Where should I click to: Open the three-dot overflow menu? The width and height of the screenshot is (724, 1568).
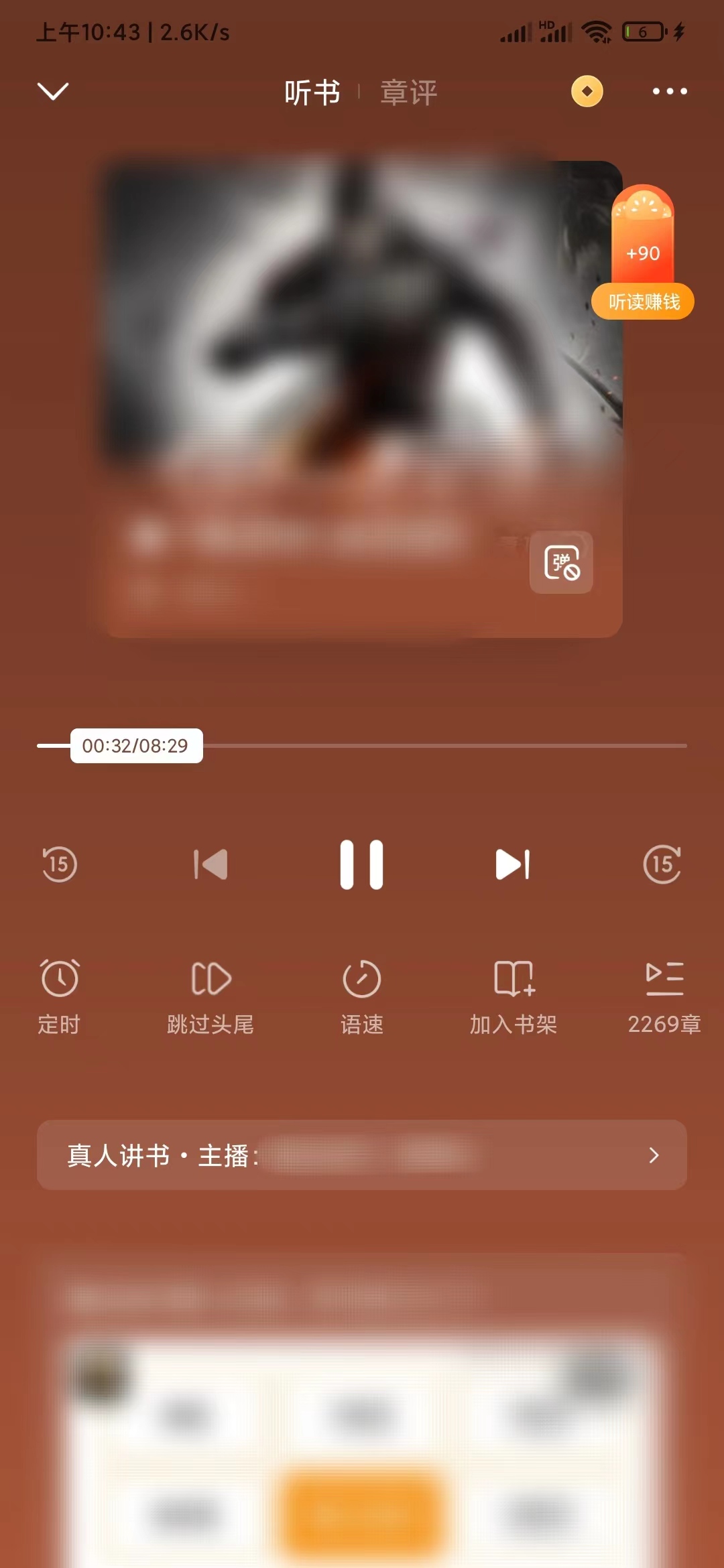pyautogui.click(x=670, y=91)
